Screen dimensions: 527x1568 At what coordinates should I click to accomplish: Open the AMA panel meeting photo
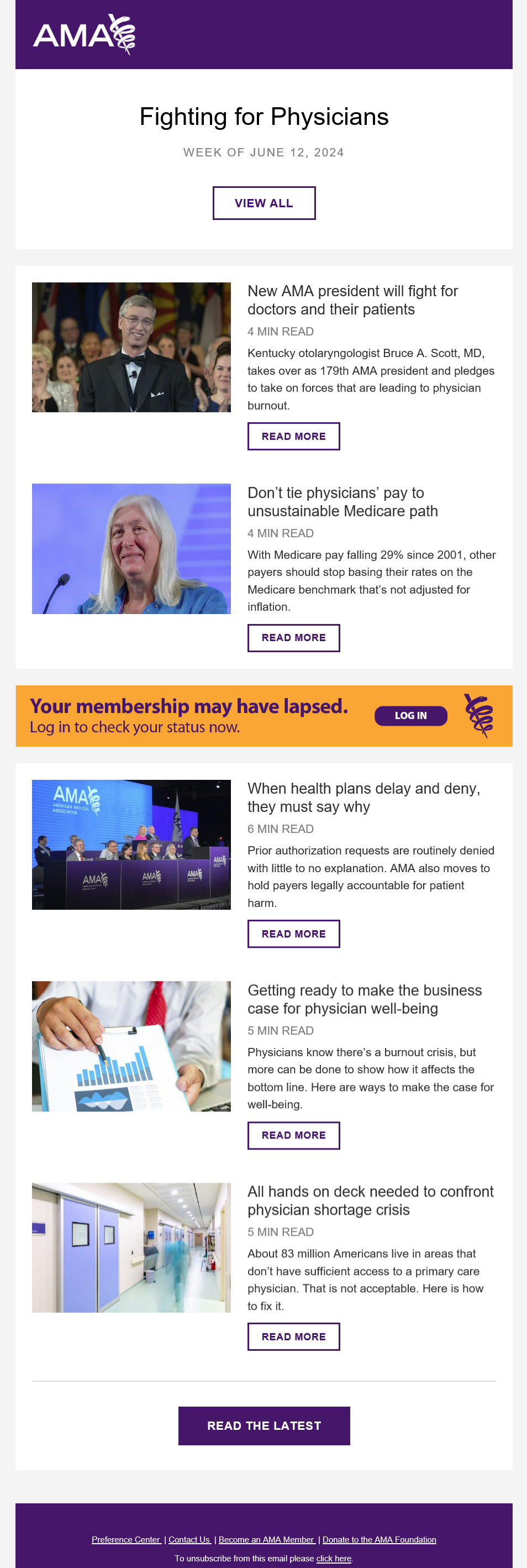(131, 845)
